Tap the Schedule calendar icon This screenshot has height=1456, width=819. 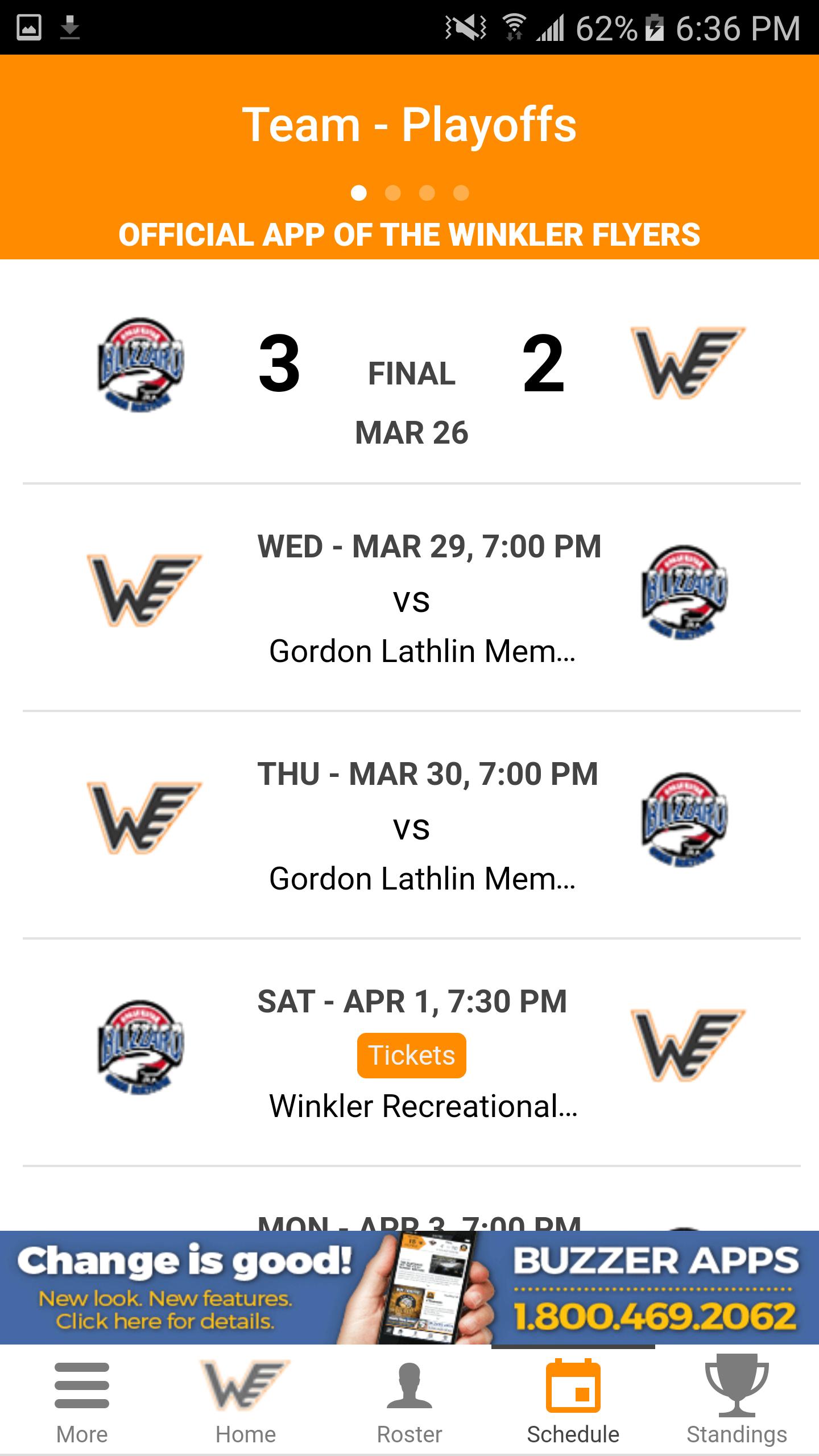click(573, 1385)
